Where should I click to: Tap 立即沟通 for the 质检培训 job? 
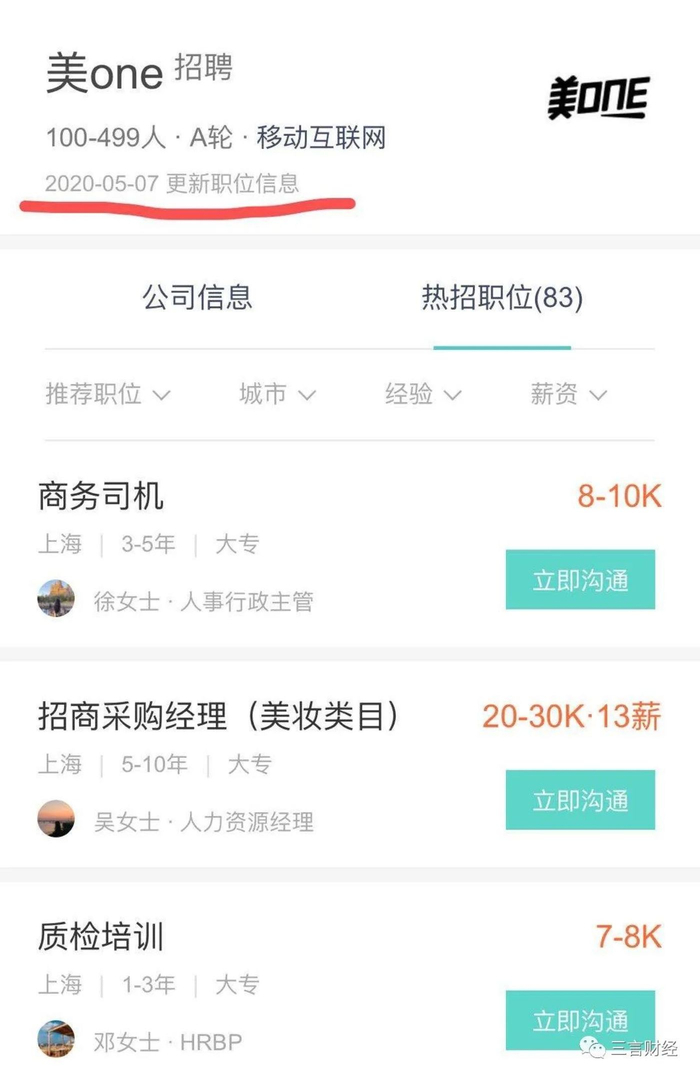580,1021
